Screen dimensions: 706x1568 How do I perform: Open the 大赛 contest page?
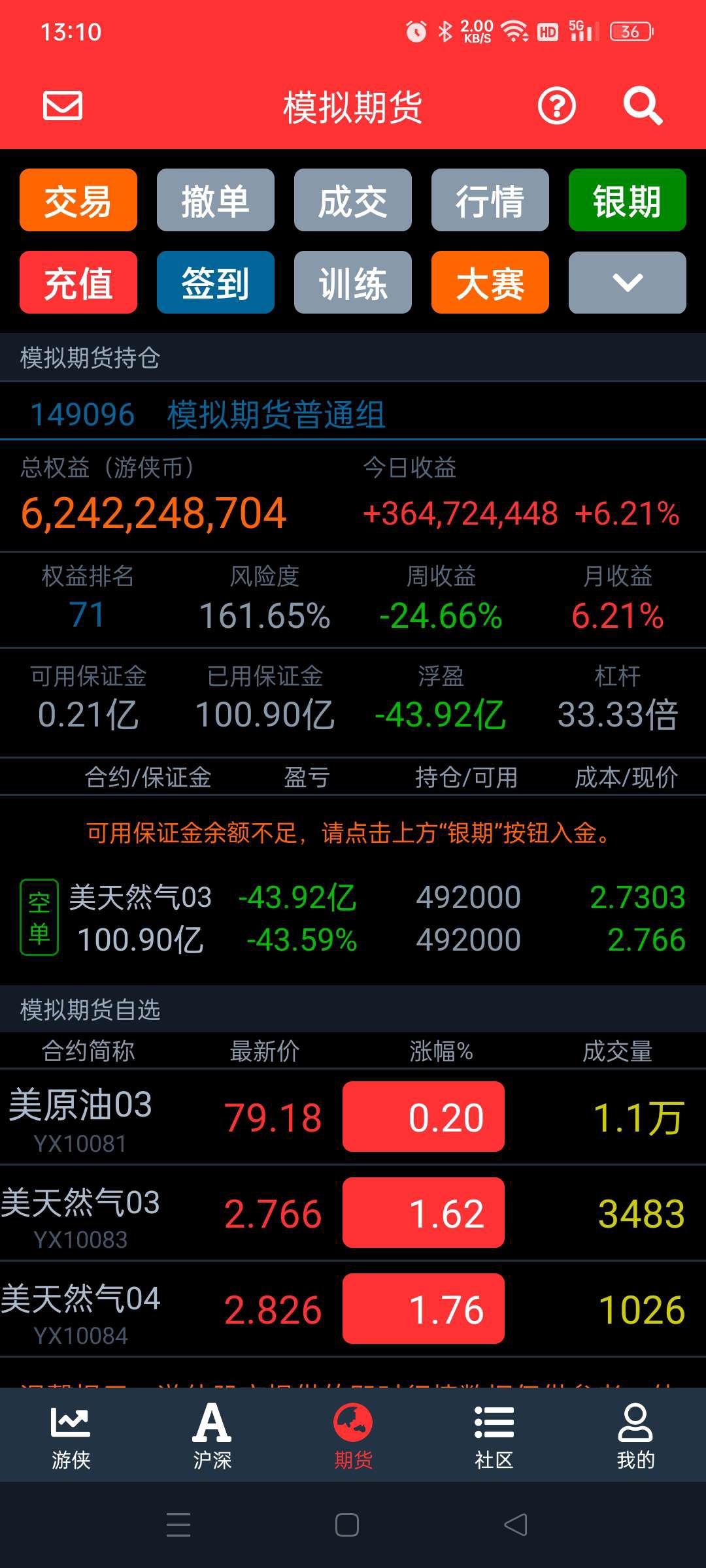(x=490, y=283)
